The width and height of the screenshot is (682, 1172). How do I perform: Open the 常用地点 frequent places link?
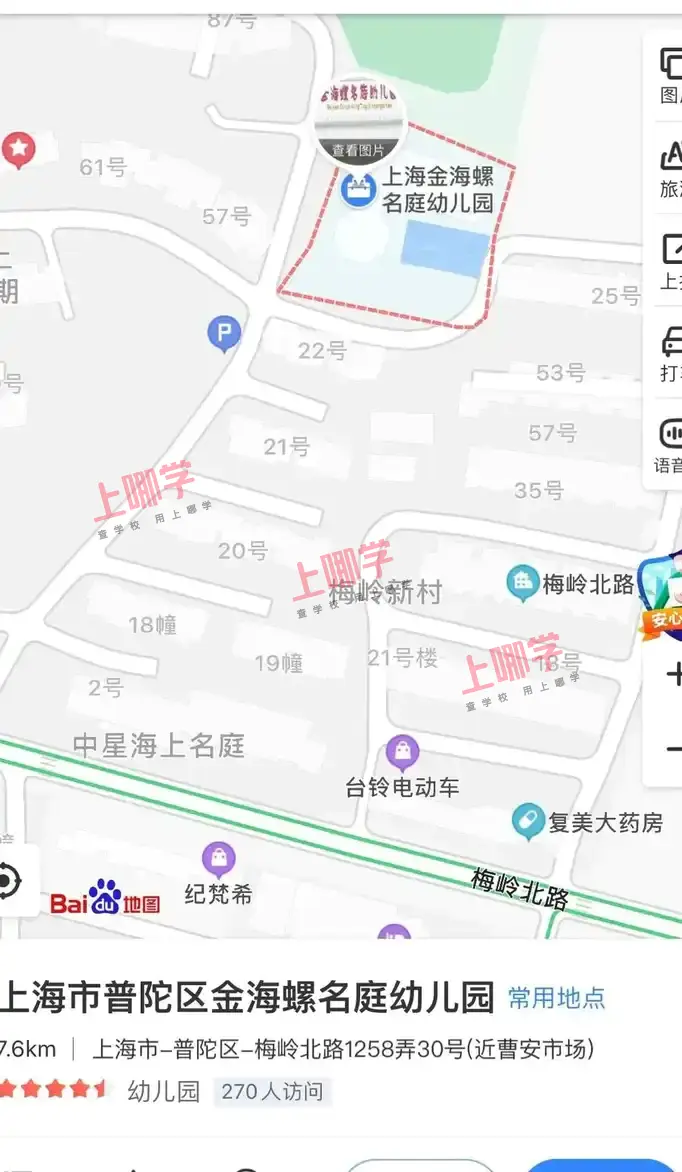point(557,998)
